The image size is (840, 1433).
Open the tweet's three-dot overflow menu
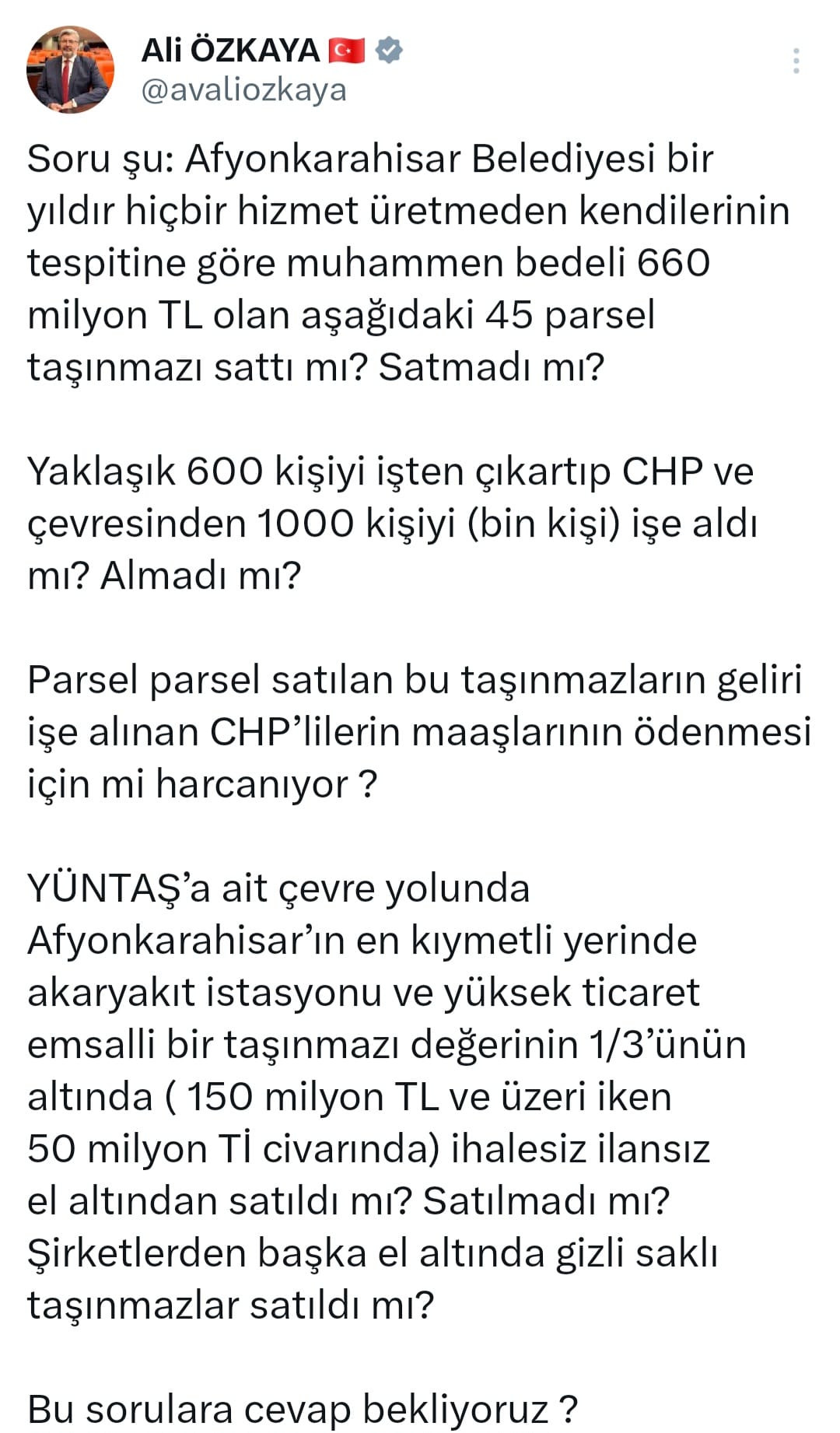tap(796, 61)
